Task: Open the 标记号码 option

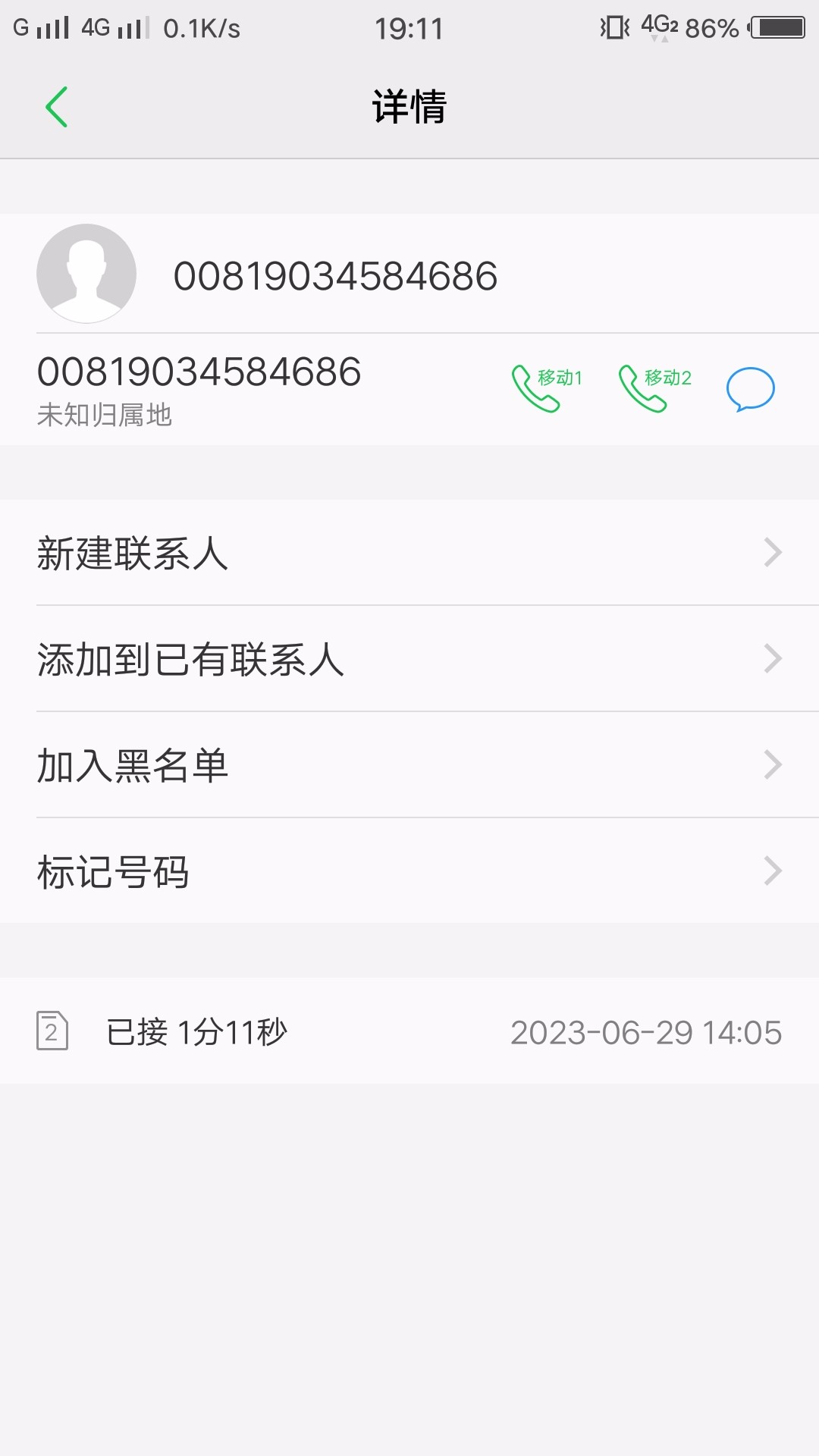Action: point(409,871)
